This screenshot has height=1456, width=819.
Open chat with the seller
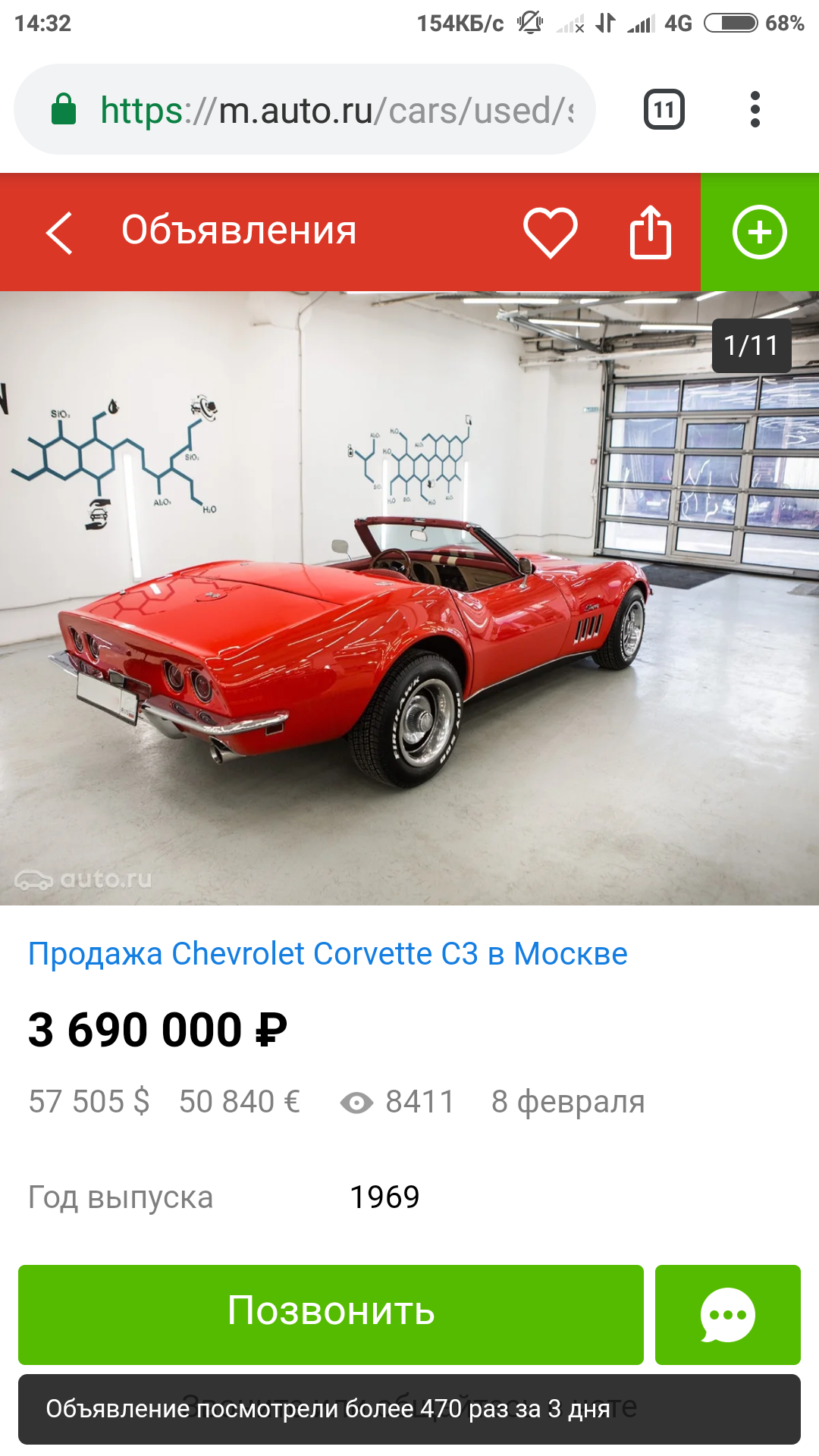[x=727, y=1314]
